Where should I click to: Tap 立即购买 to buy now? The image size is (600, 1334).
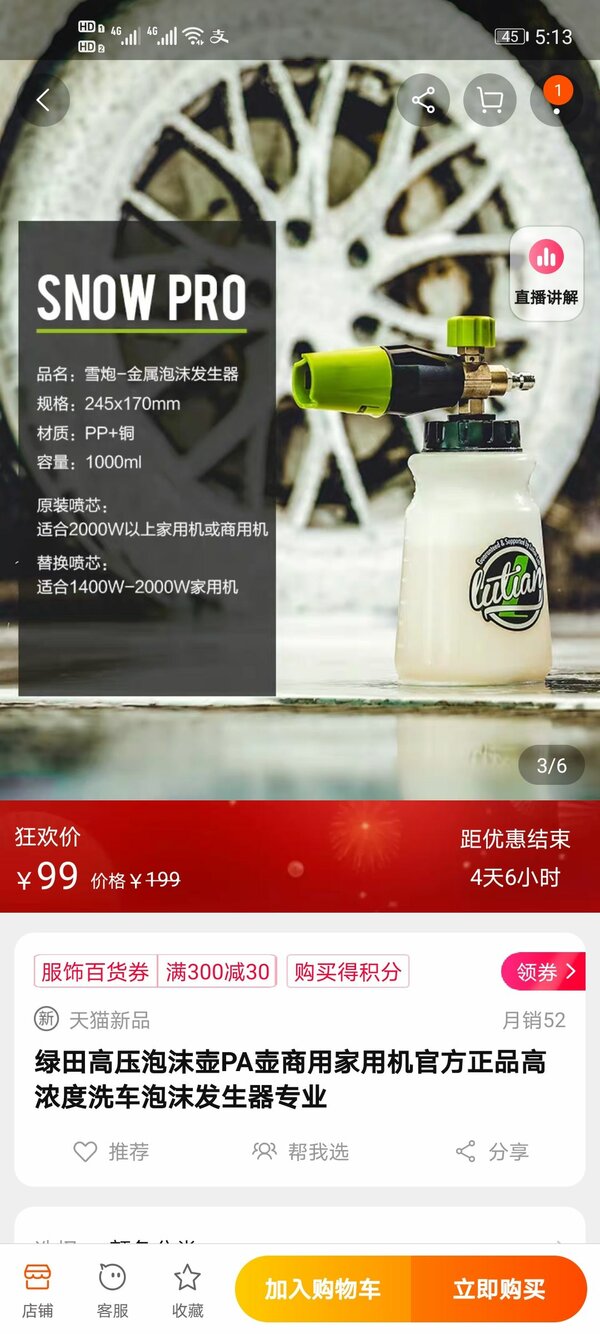pos(499,1289)
